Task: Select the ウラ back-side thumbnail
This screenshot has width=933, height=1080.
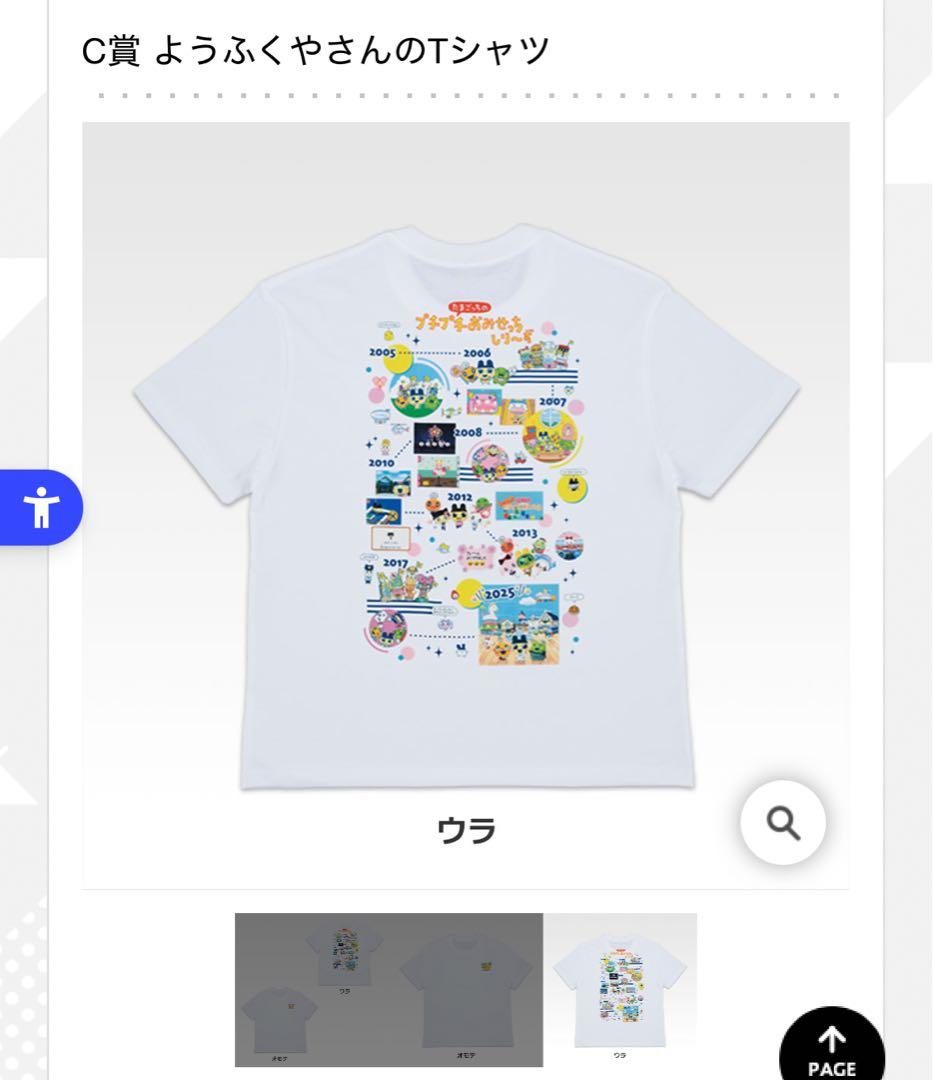Action: (620, 990)
